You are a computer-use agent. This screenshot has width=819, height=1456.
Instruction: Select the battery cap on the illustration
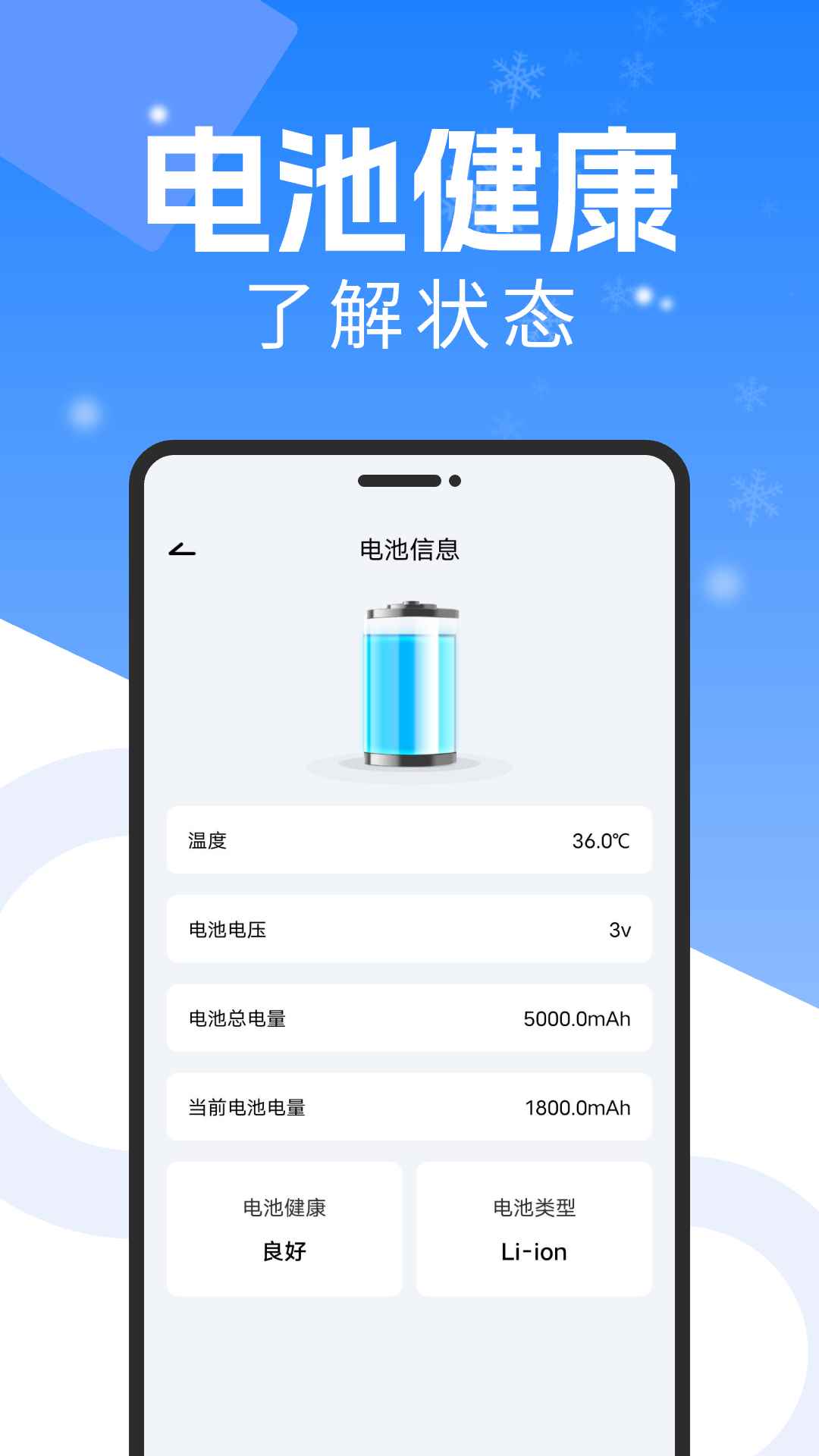click(x=412, y=609)
